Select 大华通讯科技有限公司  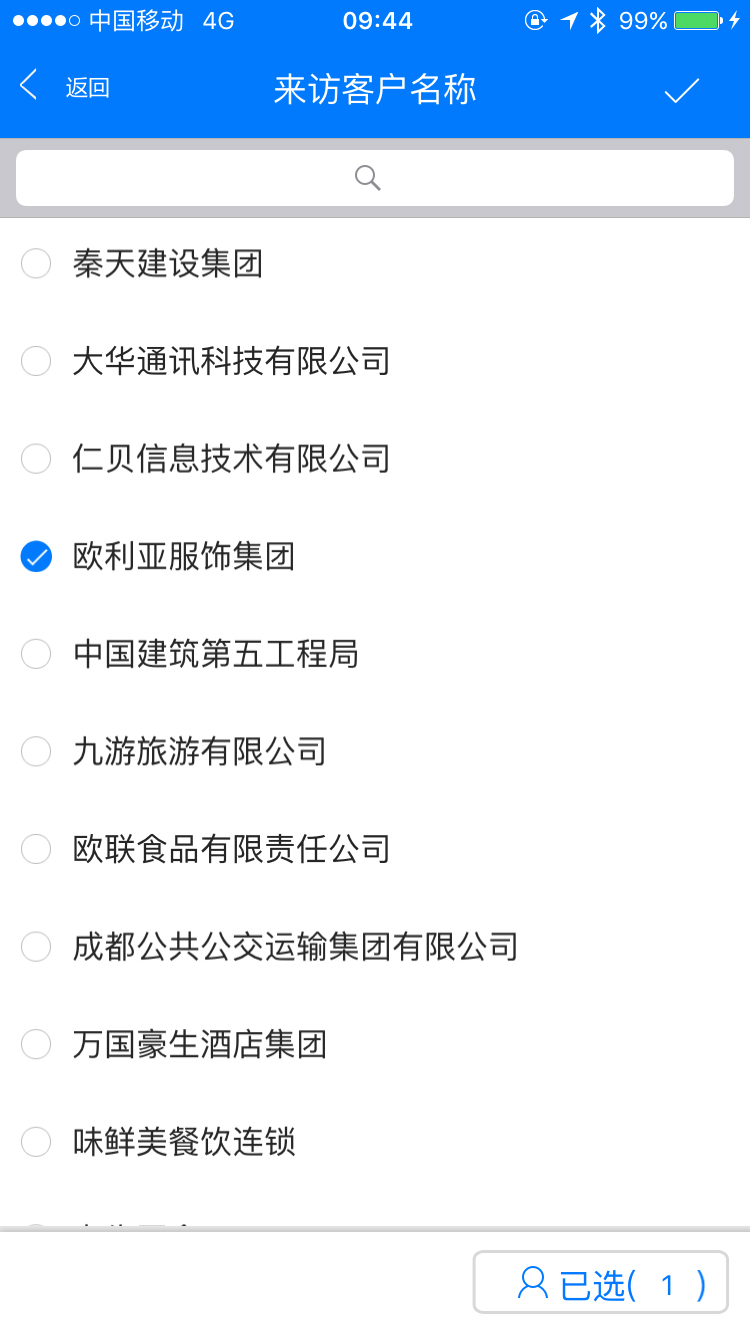[x=36, y=361]
